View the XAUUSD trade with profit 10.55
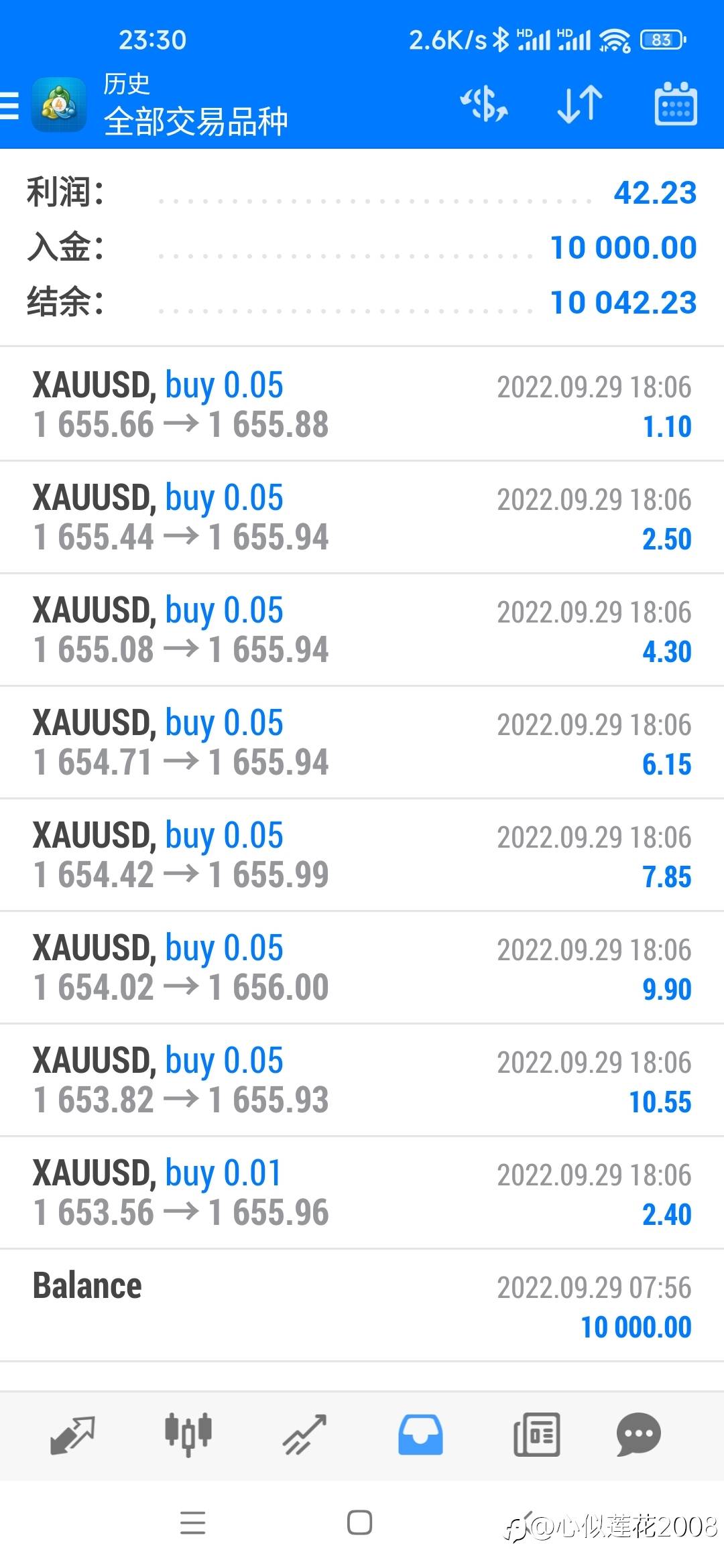The width and height of the screenshot is (724, 1568). click(362, 1080)
